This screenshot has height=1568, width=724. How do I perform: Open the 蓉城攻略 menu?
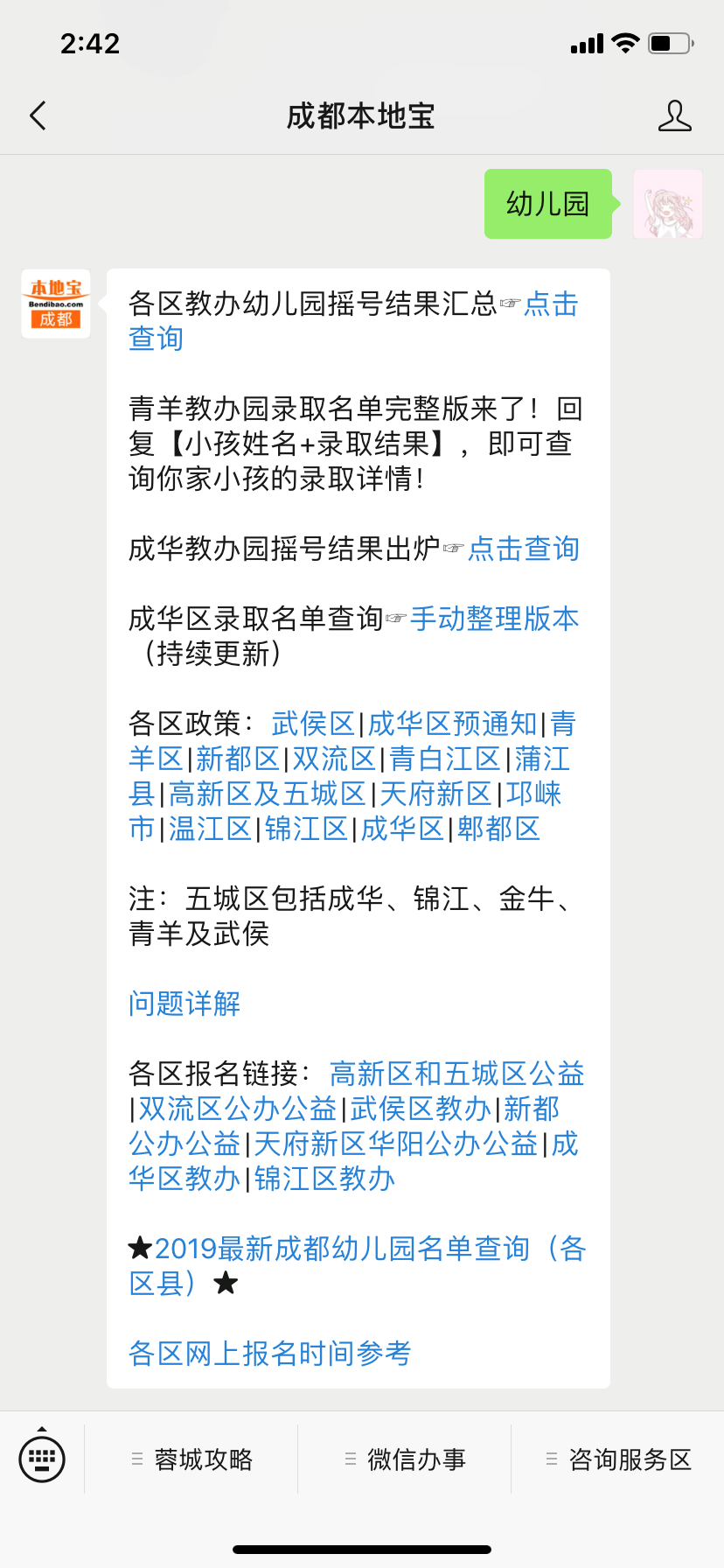tap(191, 1459)
